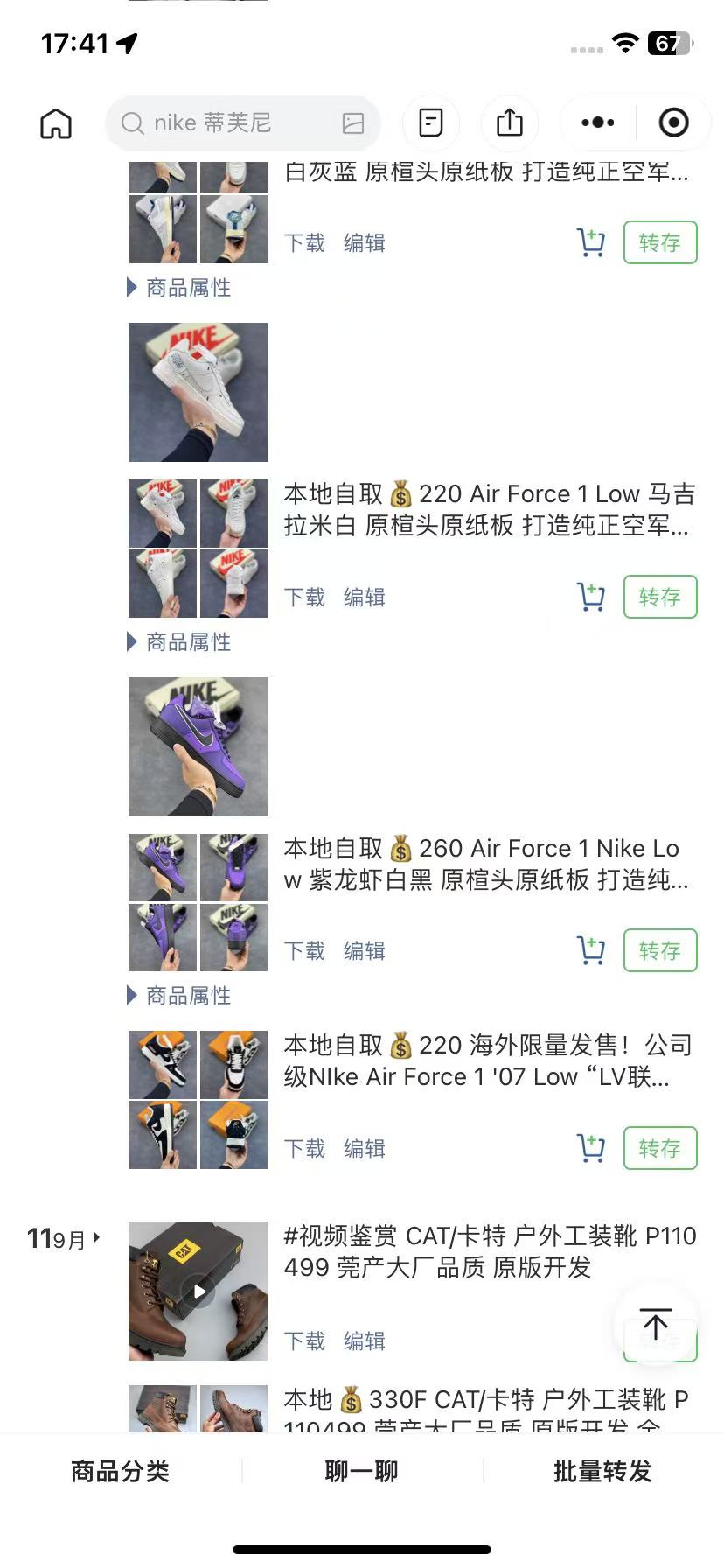This screenshot has height=1568, width=724.
Task: Open the large purple Air Force 1 photo
Action: (198, 746)
